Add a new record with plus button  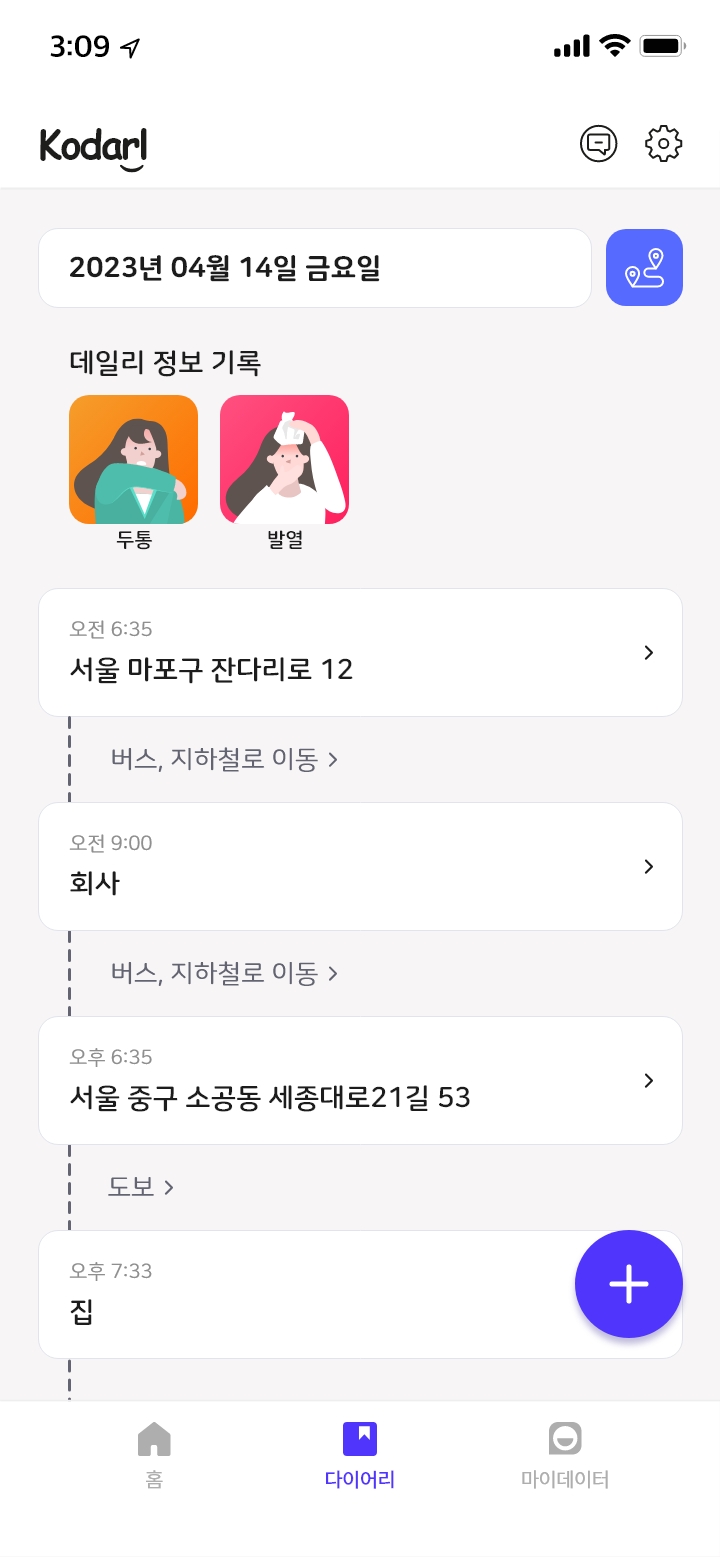coord(628,1284)
